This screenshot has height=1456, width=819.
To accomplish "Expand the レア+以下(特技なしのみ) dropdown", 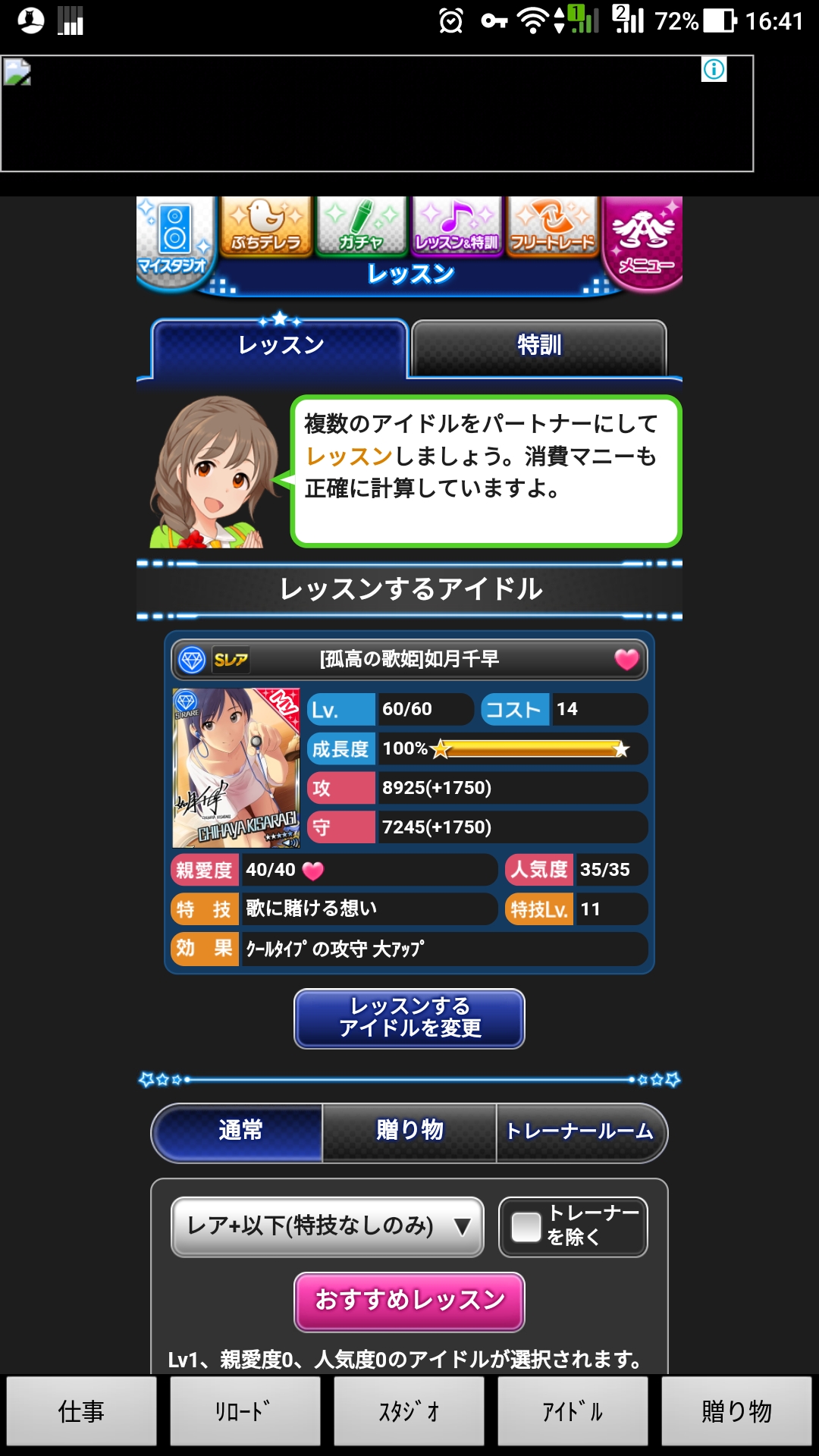I will 328,1226.
